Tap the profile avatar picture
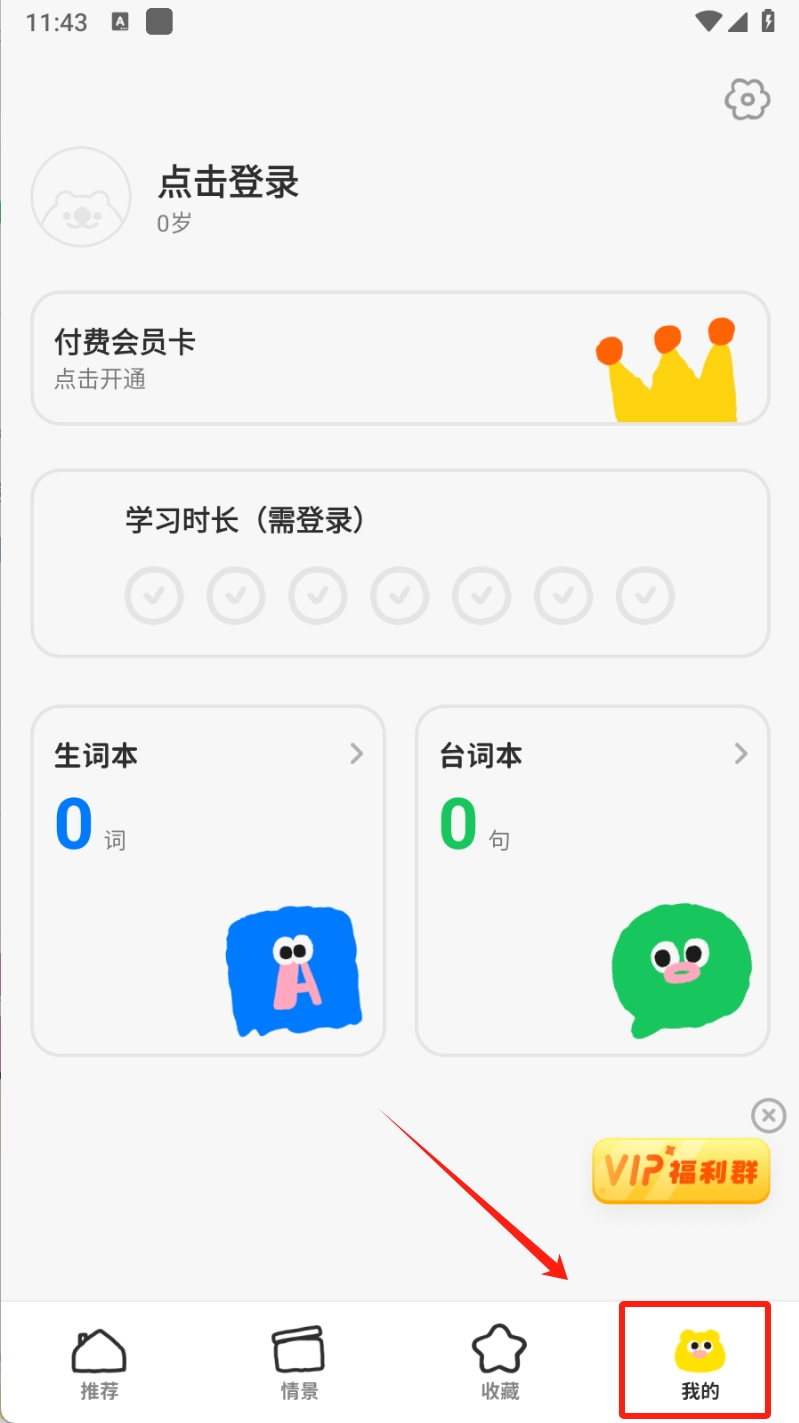 81,197
